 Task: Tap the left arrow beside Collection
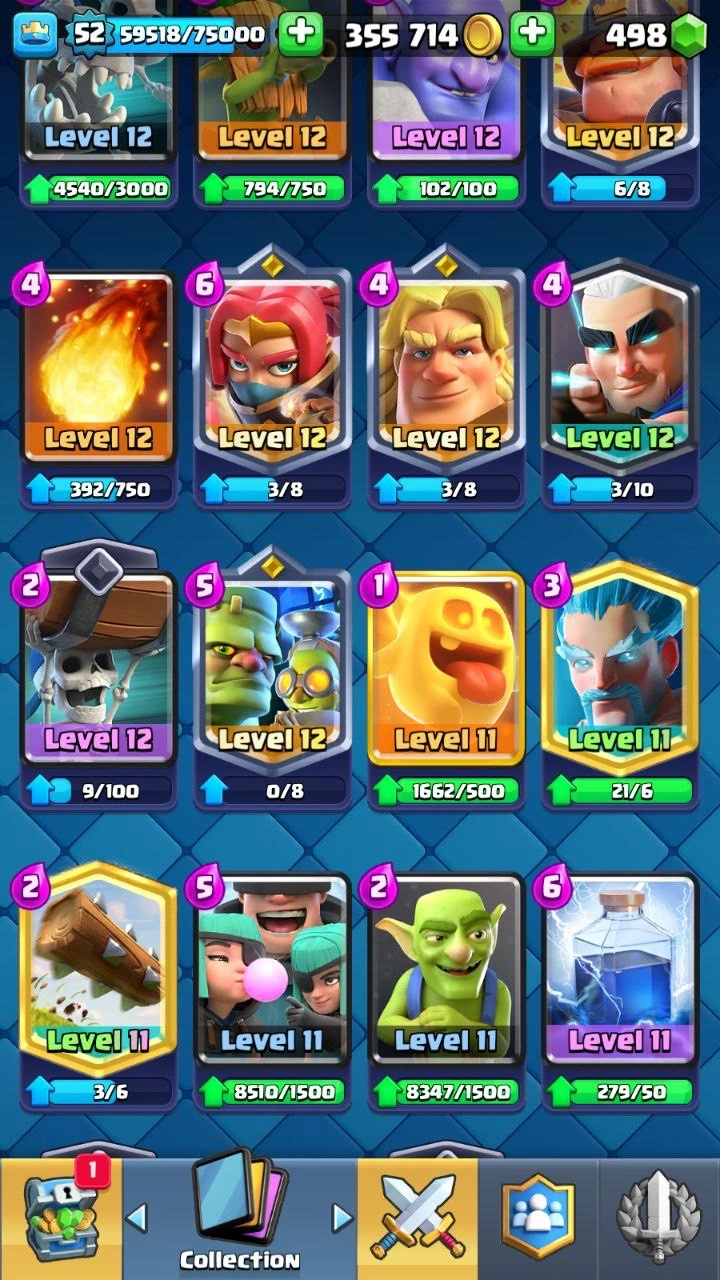pos(137,1218)
